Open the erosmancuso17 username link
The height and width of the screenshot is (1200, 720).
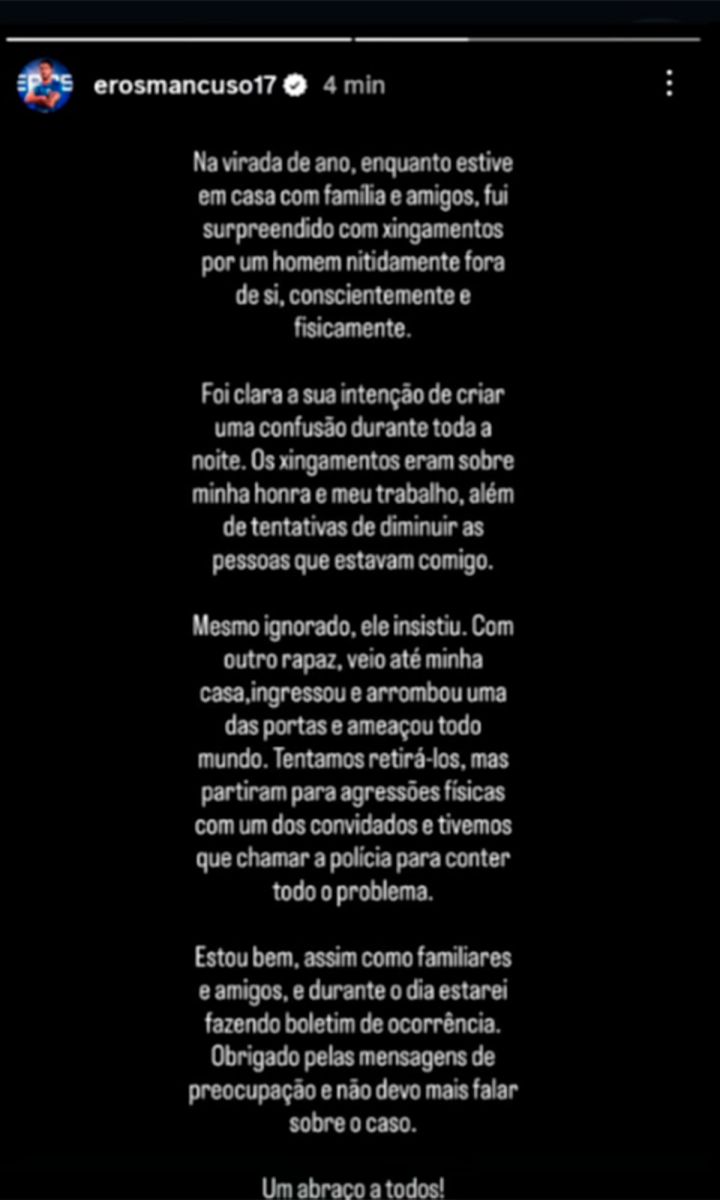click(183, 86)
